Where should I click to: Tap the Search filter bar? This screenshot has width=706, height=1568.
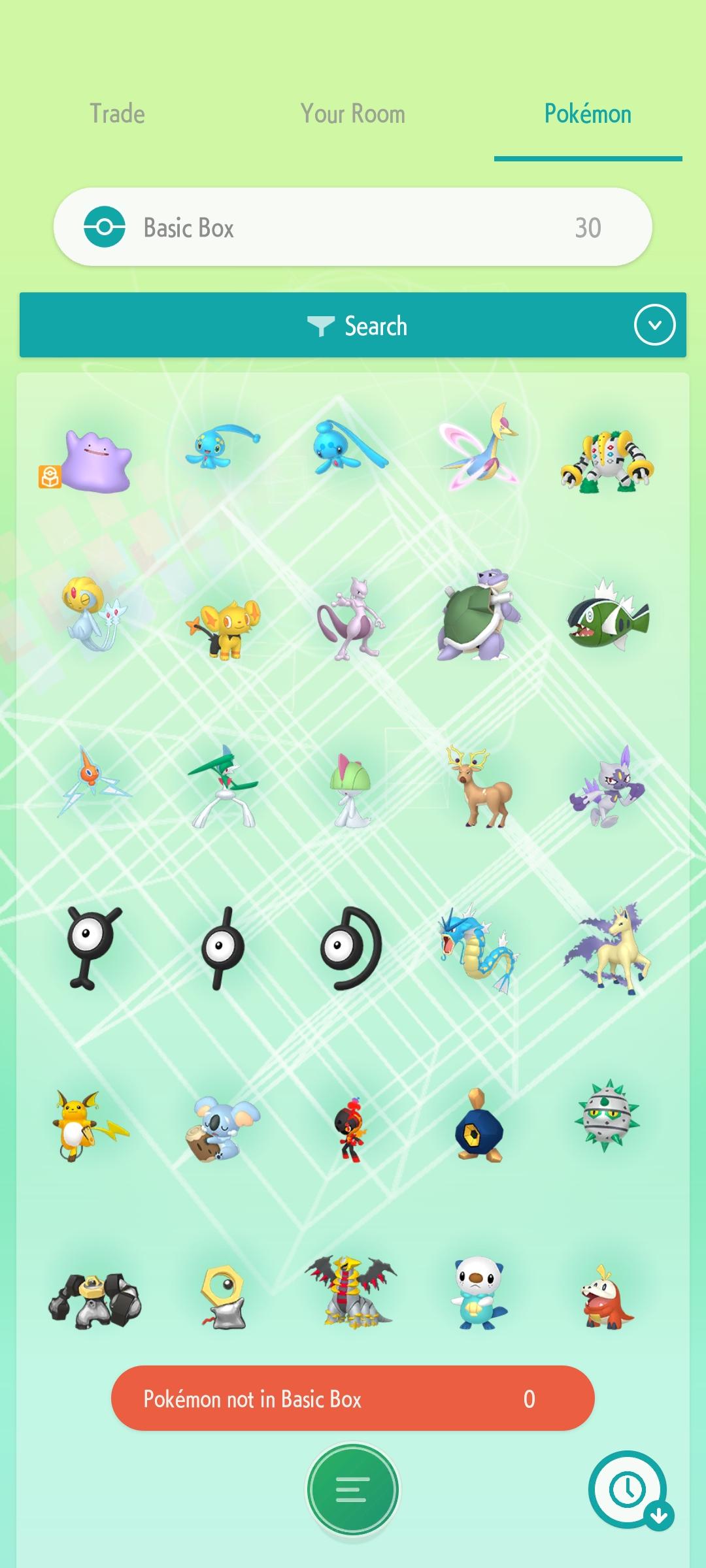353,325
